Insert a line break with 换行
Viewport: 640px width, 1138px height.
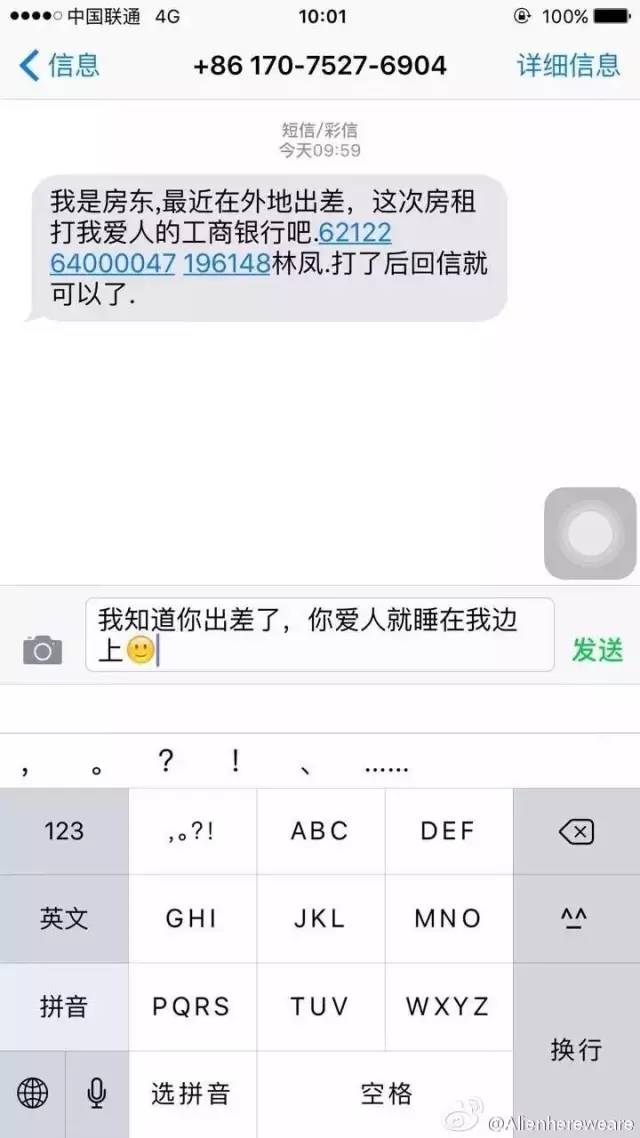tap(576, 1049)
